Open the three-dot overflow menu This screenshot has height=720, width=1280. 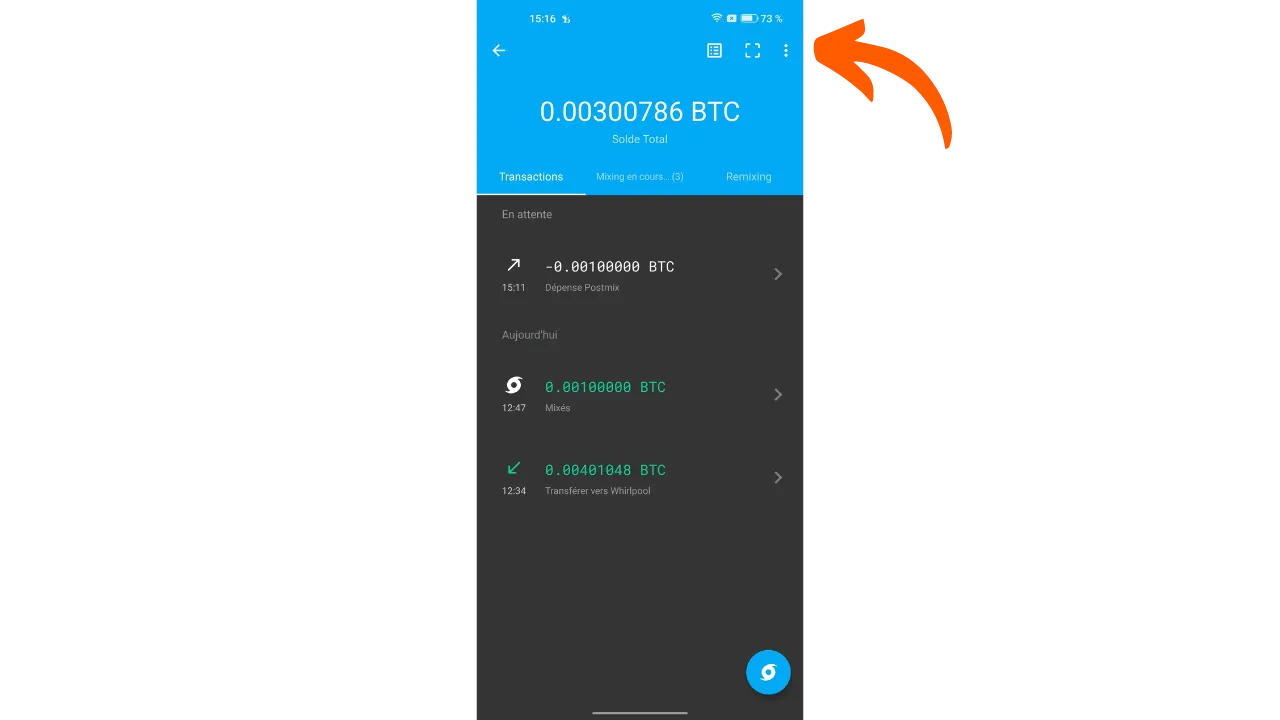pos(786,51)
